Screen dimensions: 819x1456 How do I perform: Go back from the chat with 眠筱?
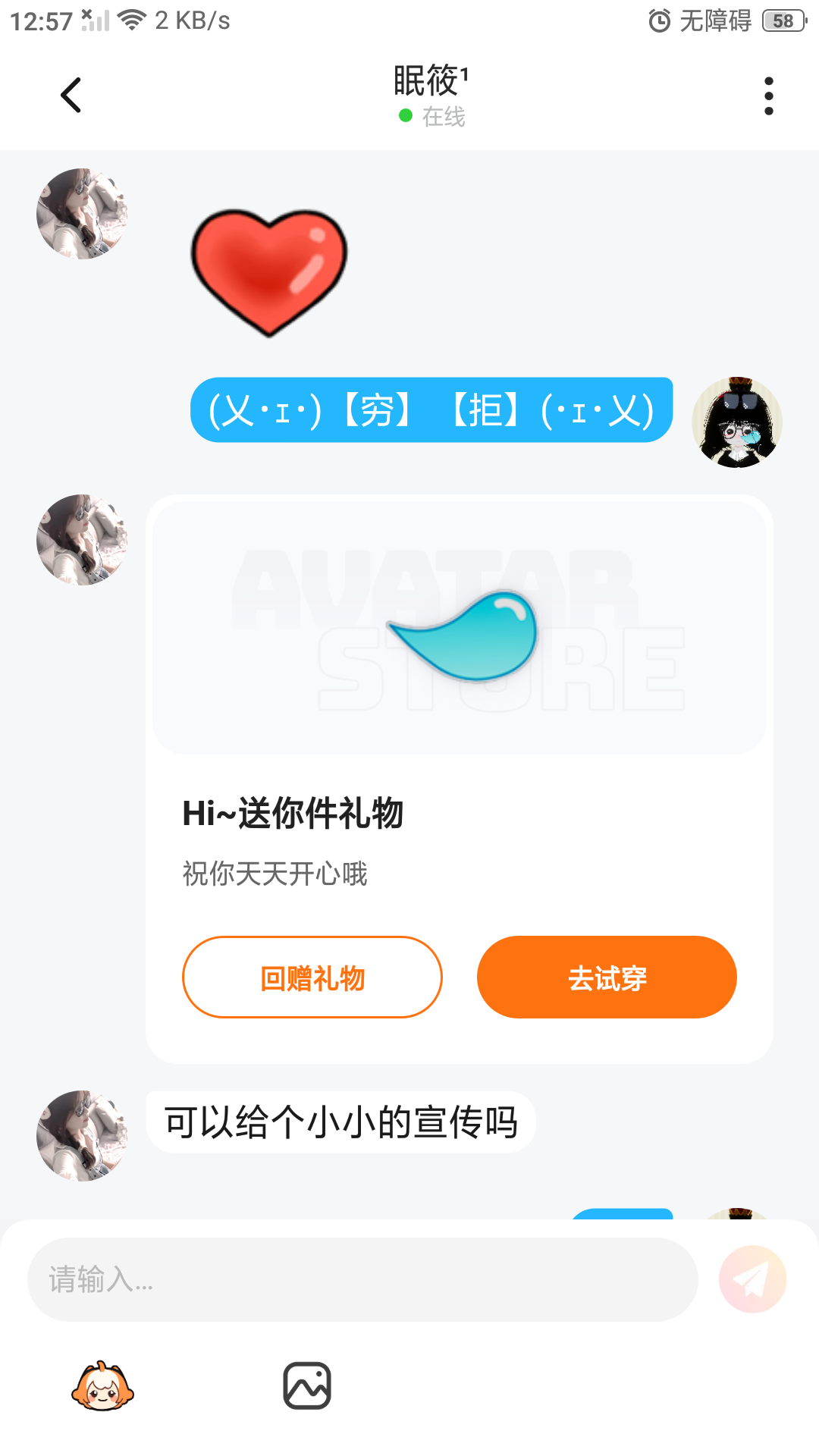(71, 96)
